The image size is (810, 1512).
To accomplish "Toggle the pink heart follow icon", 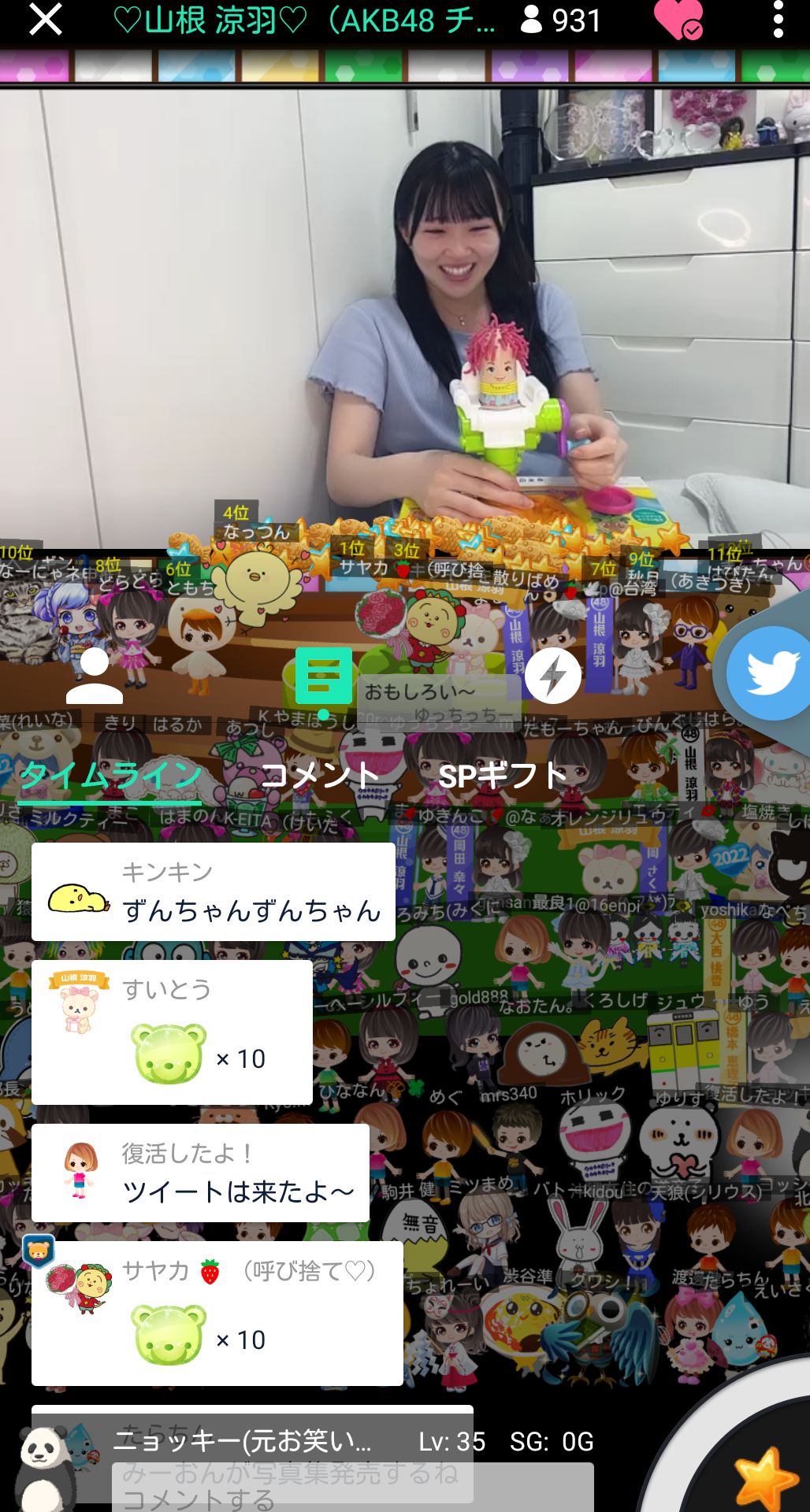I will click(x=678, y=20).
